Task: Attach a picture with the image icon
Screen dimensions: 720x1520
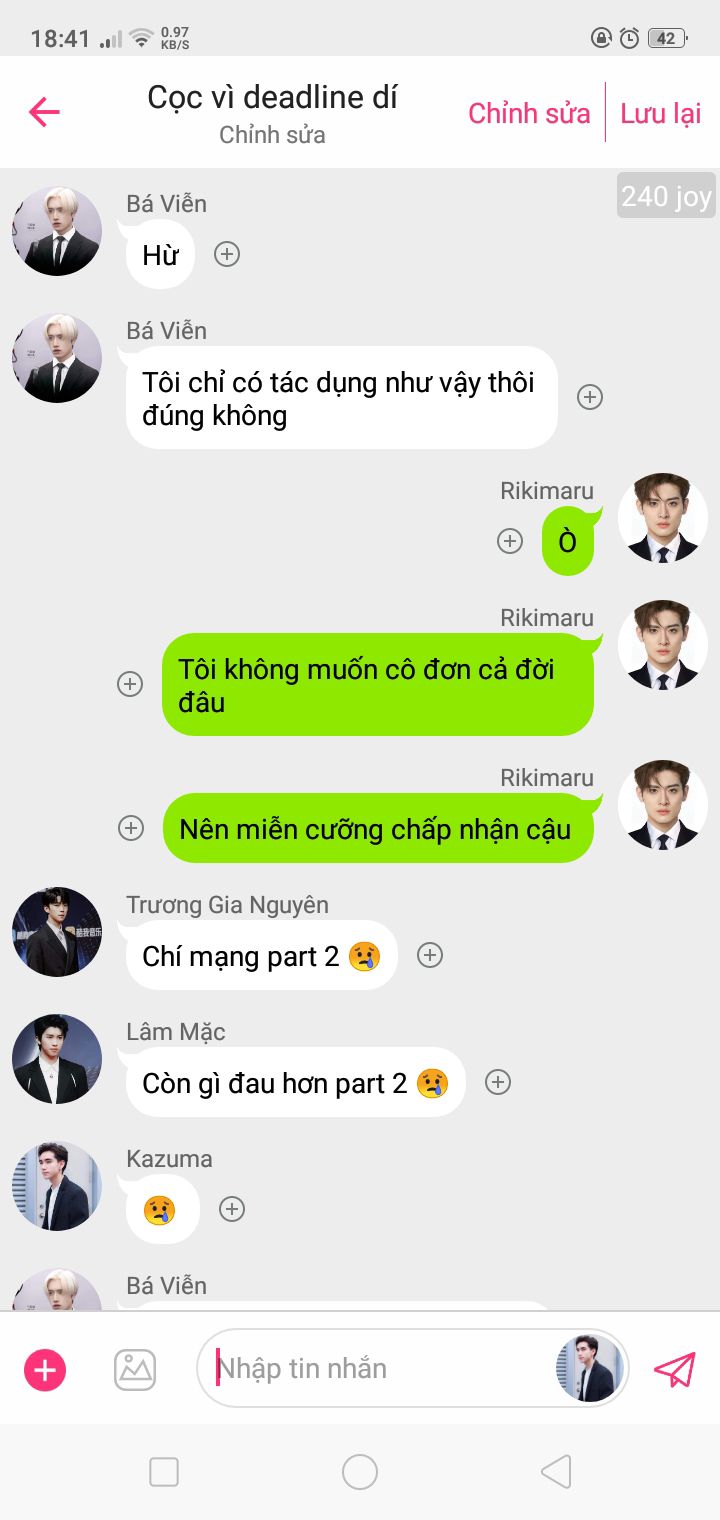Action: click(135, 1369)
